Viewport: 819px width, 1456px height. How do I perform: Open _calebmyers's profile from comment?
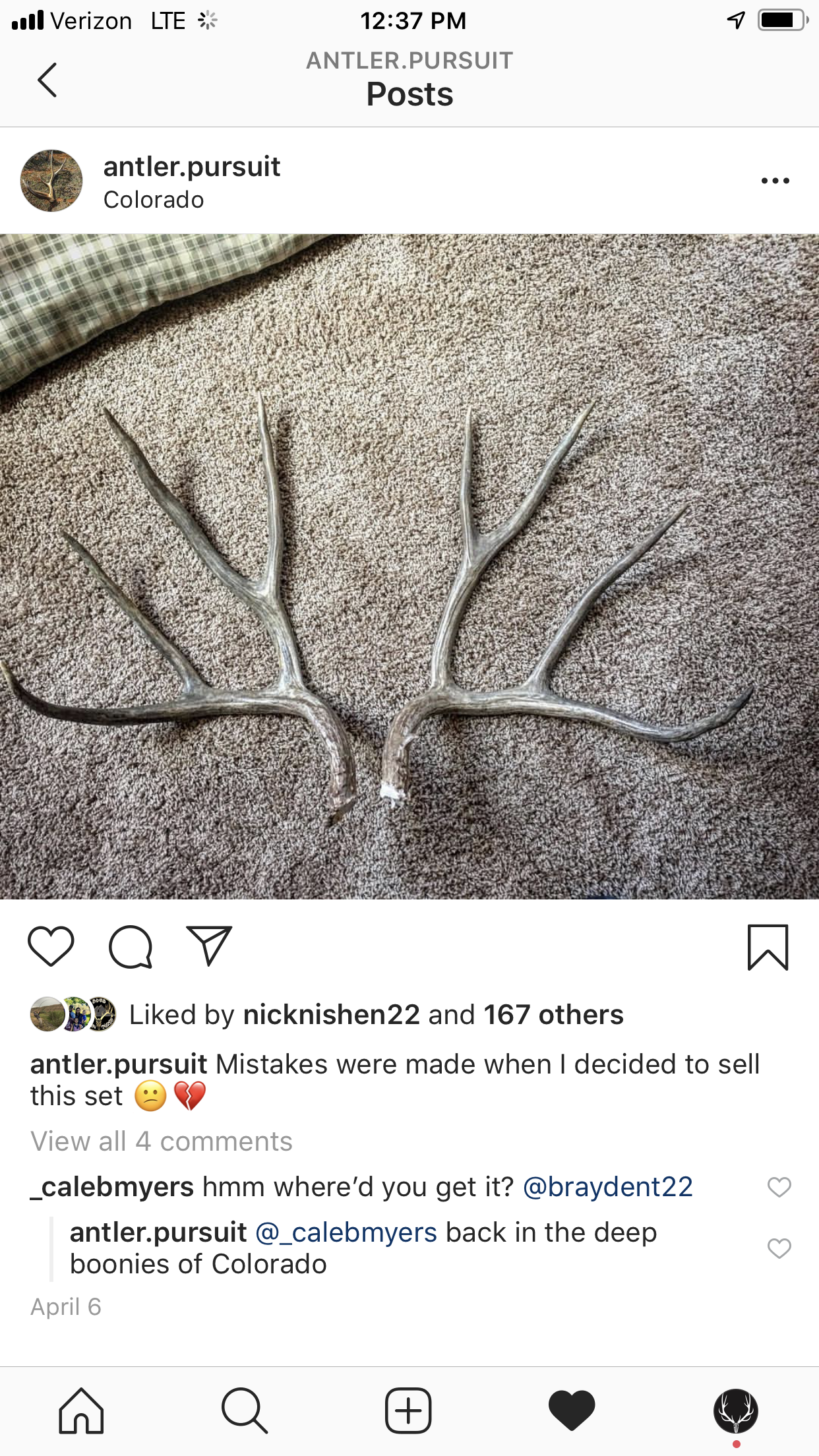[112, 1187]
